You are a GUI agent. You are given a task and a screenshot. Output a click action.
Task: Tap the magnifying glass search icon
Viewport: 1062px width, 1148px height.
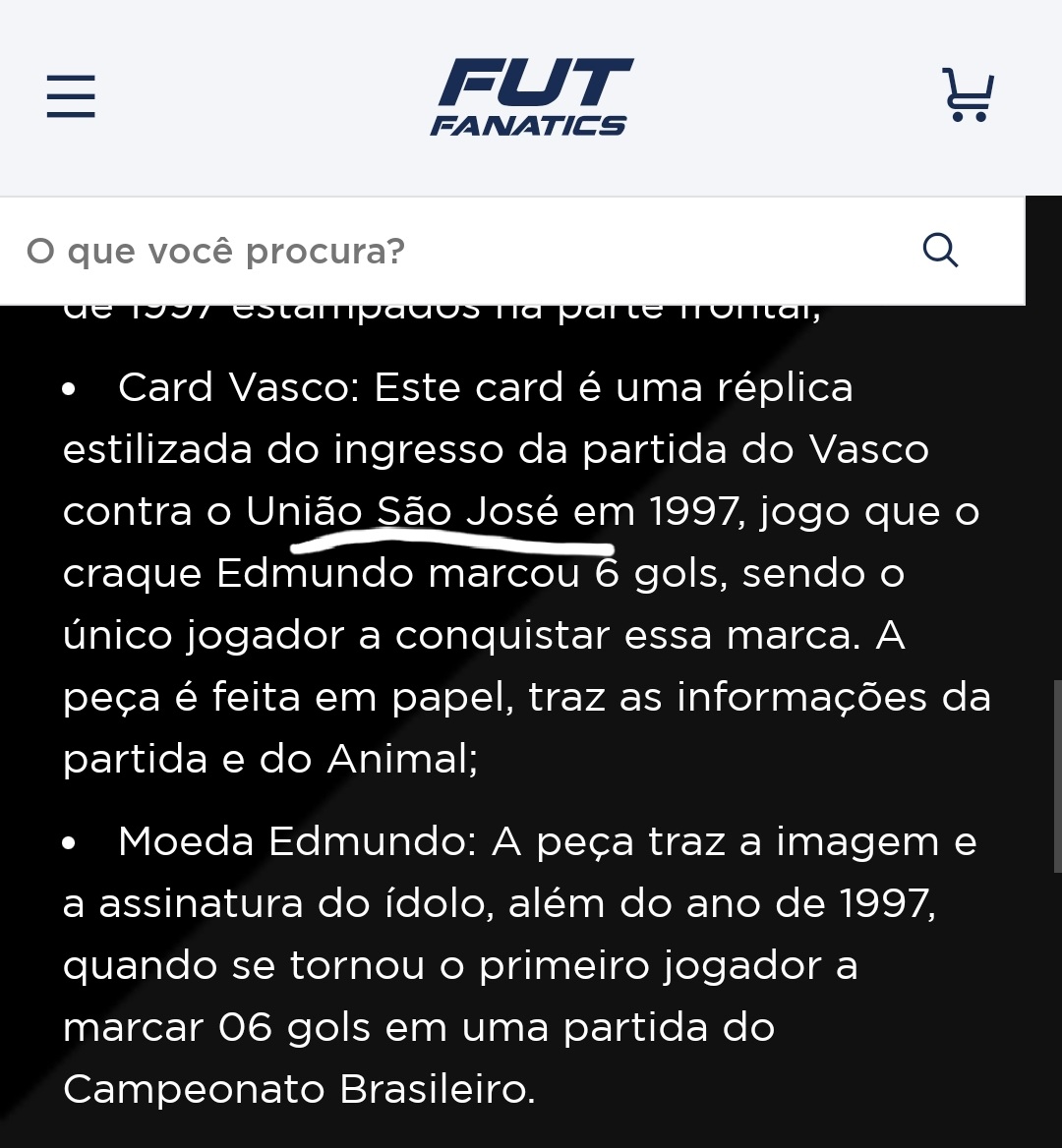coord(941,251)
